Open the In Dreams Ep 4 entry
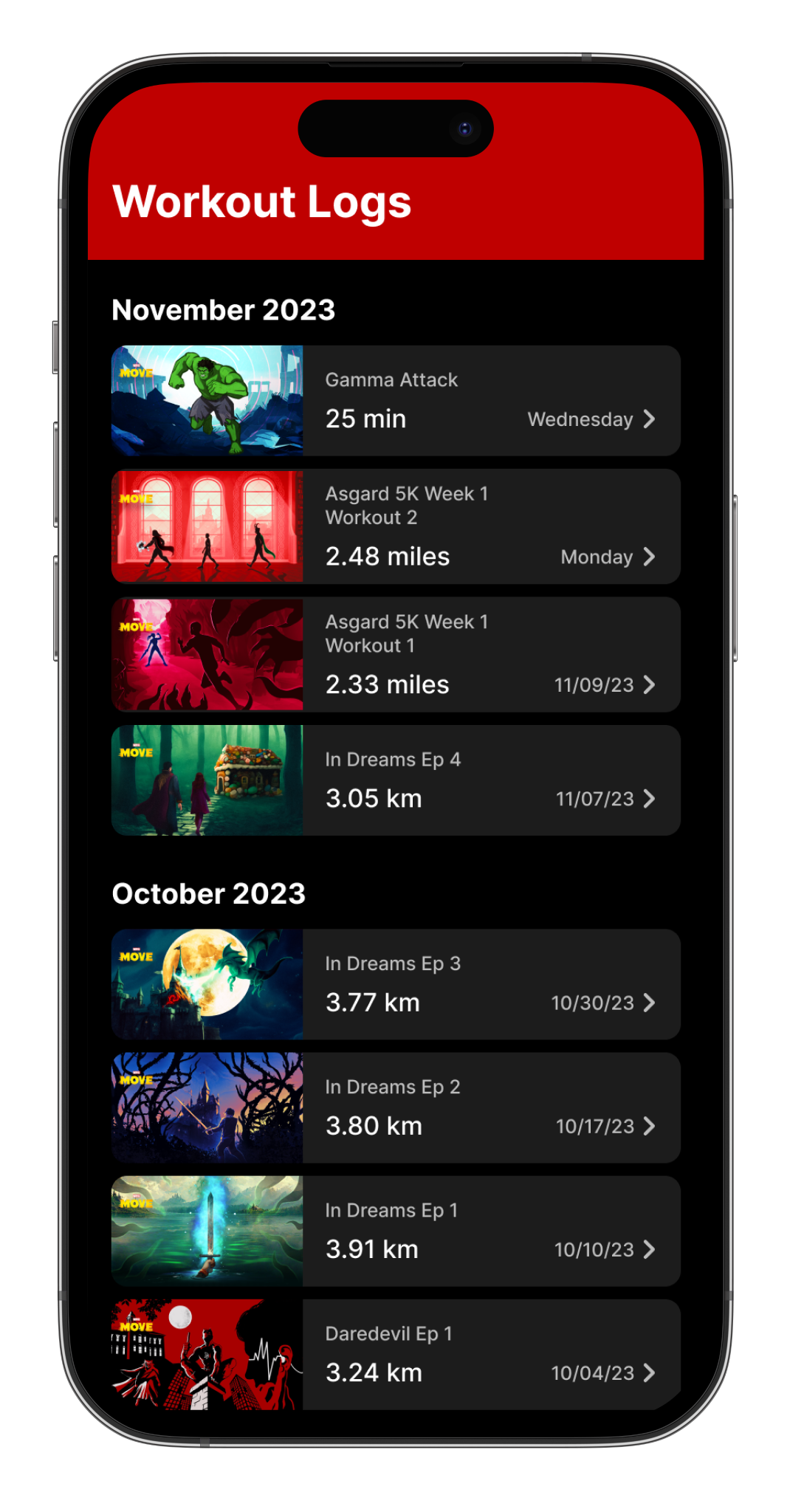790x1512 pixels. [x=396, y=780]
